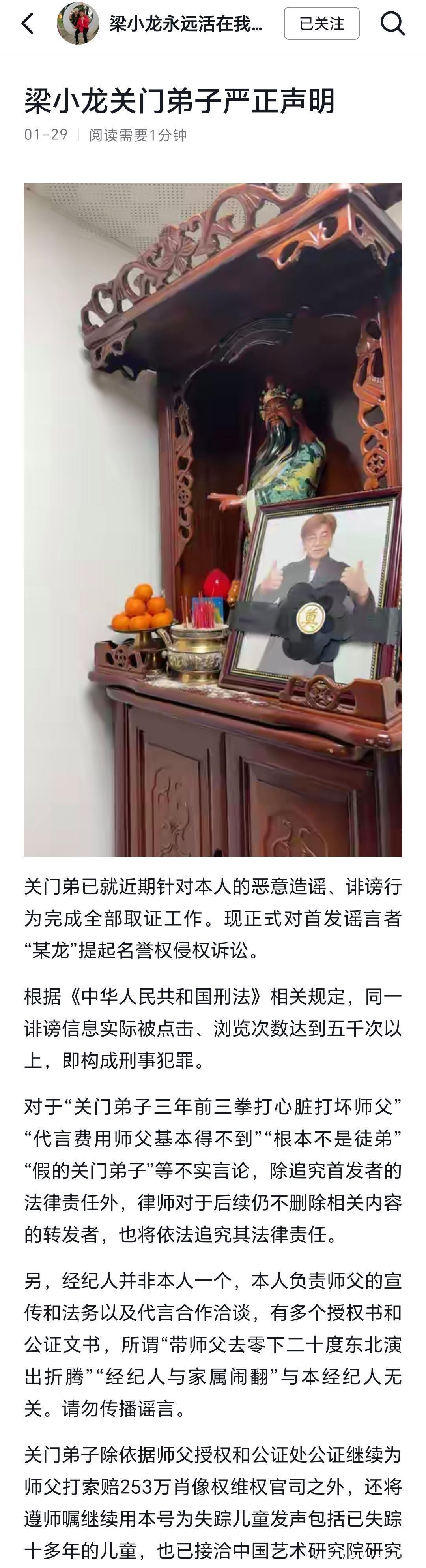View the altar photo in full screen
426x1568 pixels.
pos(213,519)
